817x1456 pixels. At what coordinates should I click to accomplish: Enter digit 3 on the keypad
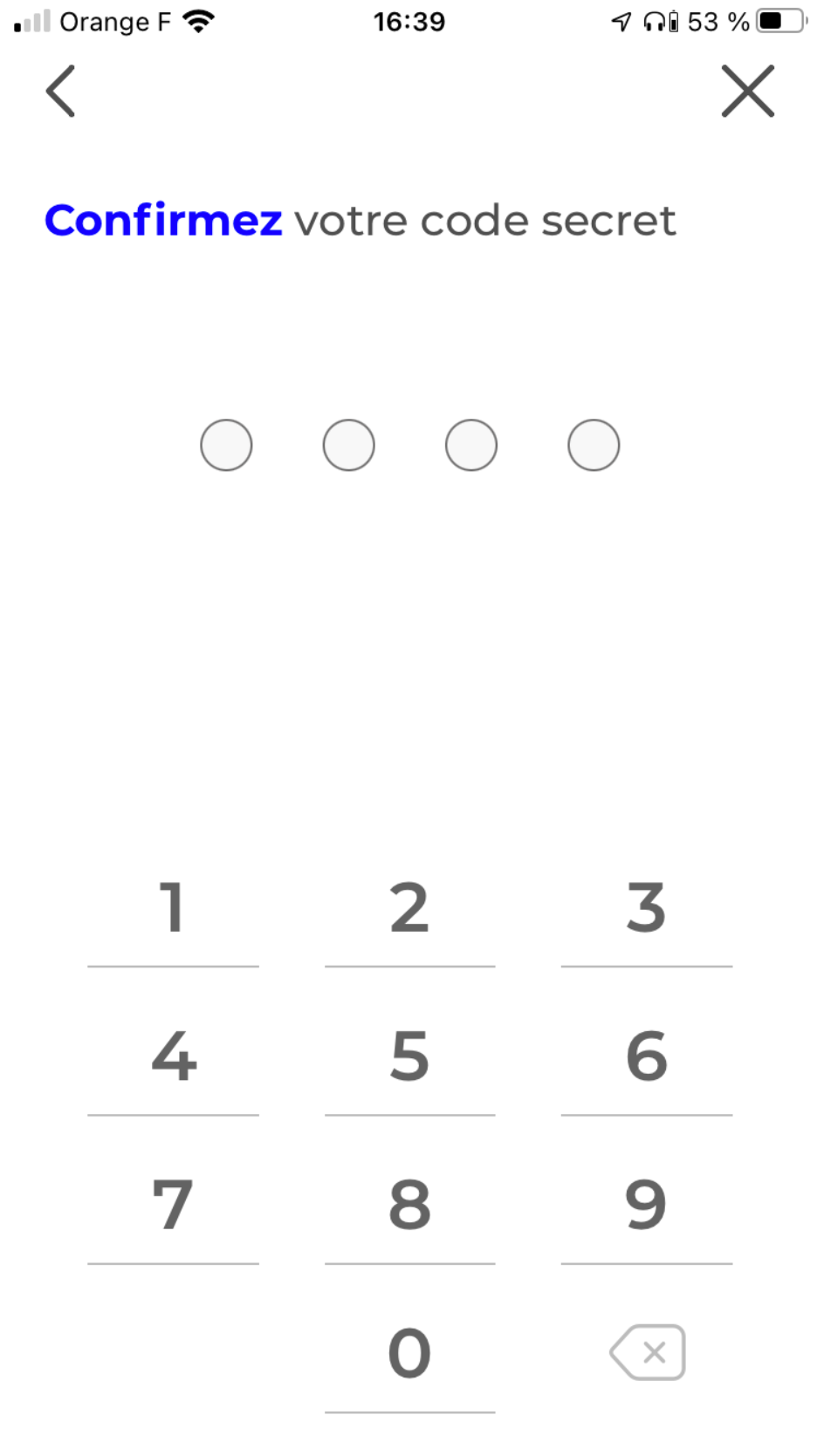(647, 908)
